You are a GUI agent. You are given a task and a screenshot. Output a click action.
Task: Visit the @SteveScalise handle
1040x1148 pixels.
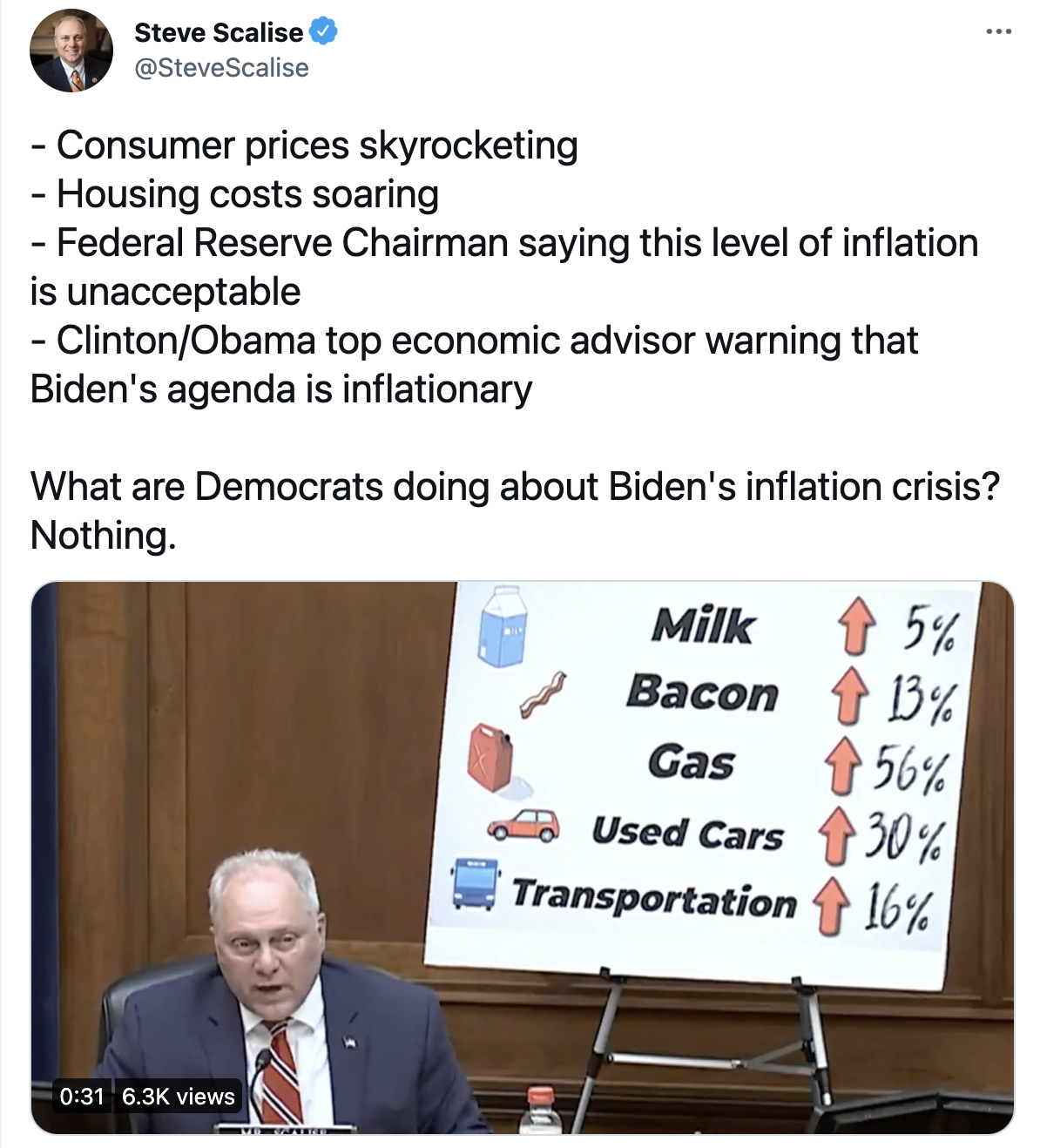pos(221,68)
